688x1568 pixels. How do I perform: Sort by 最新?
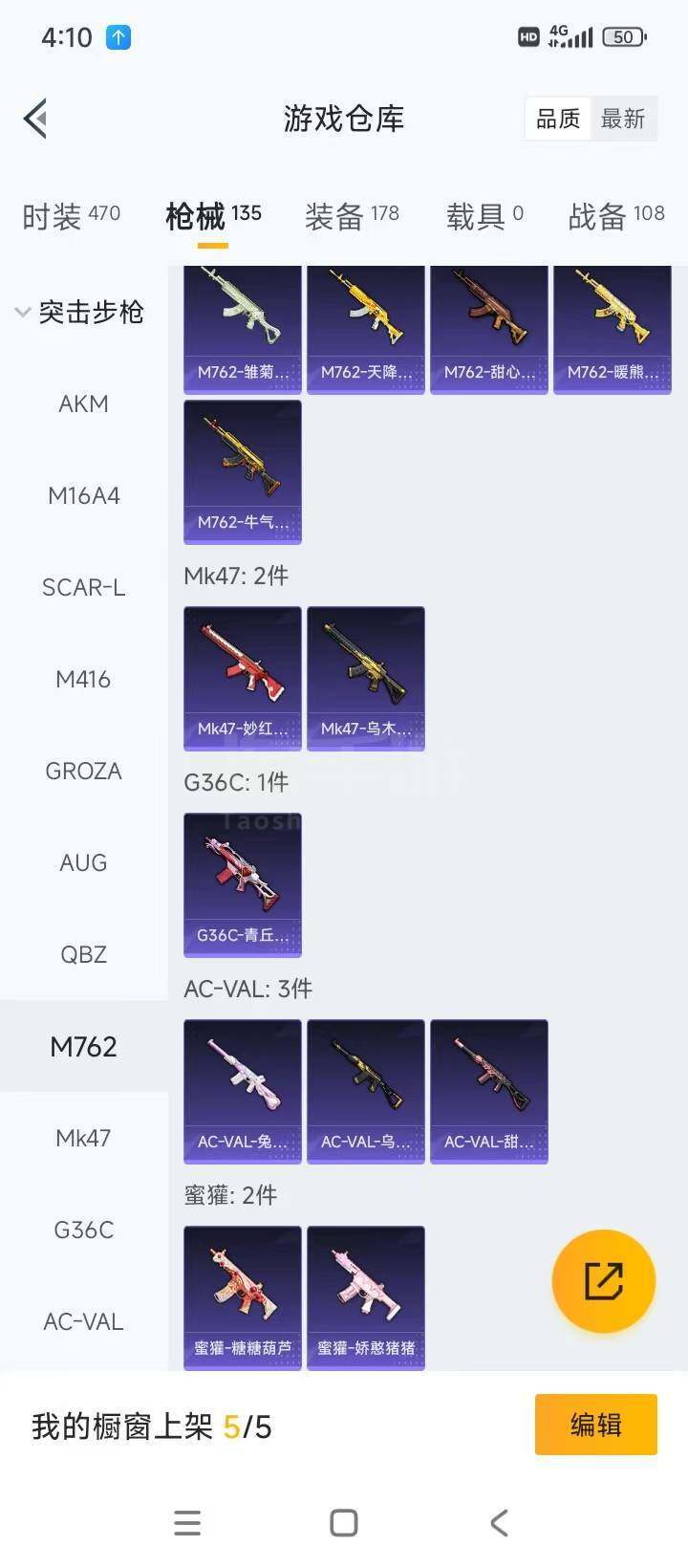coord(623,119)
